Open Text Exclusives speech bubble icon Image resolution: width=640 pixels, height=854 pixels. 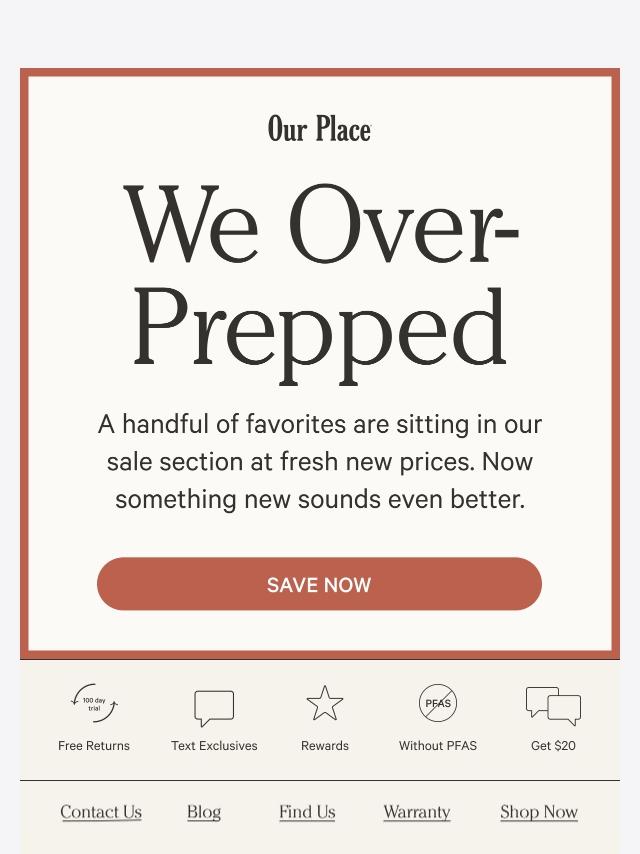[214, 707]
